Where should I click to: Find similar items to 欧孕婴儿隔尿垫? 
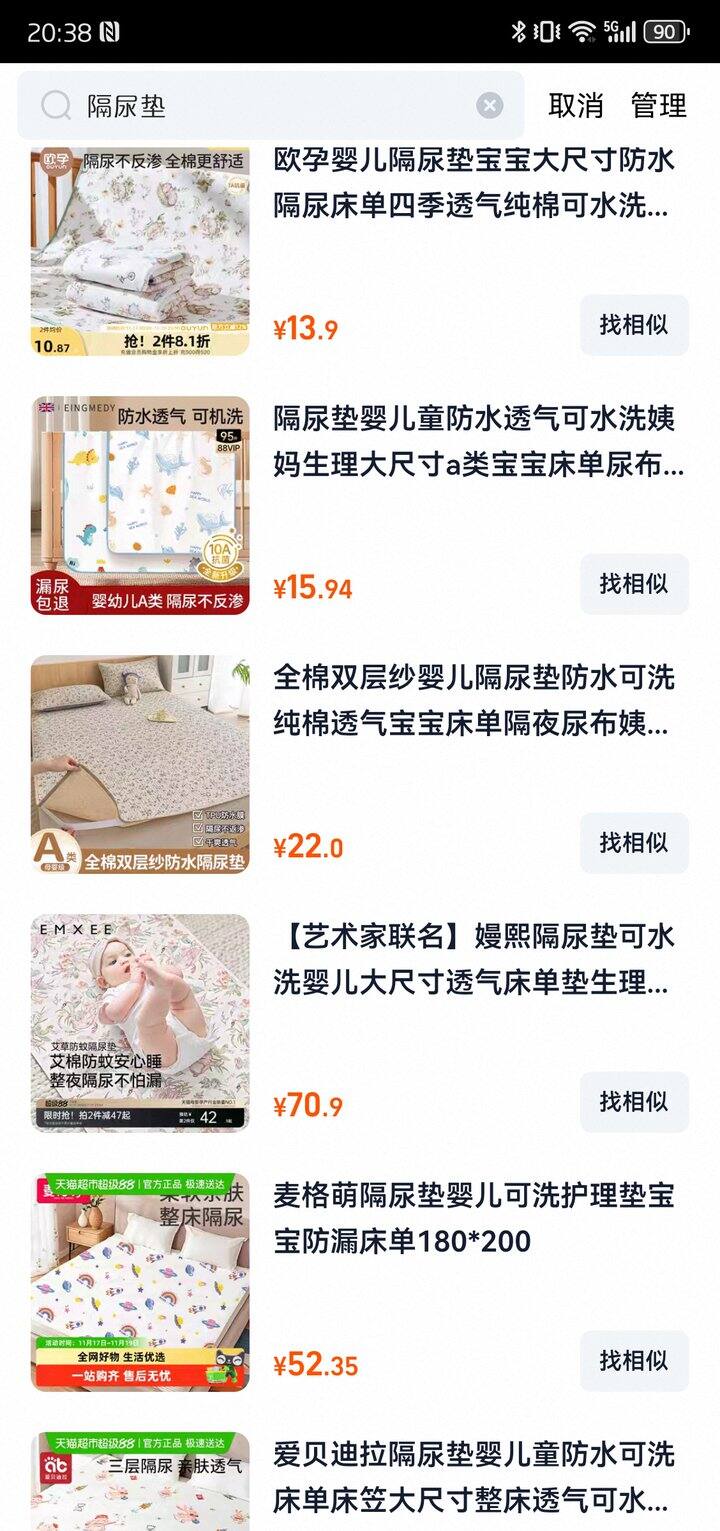634,325
